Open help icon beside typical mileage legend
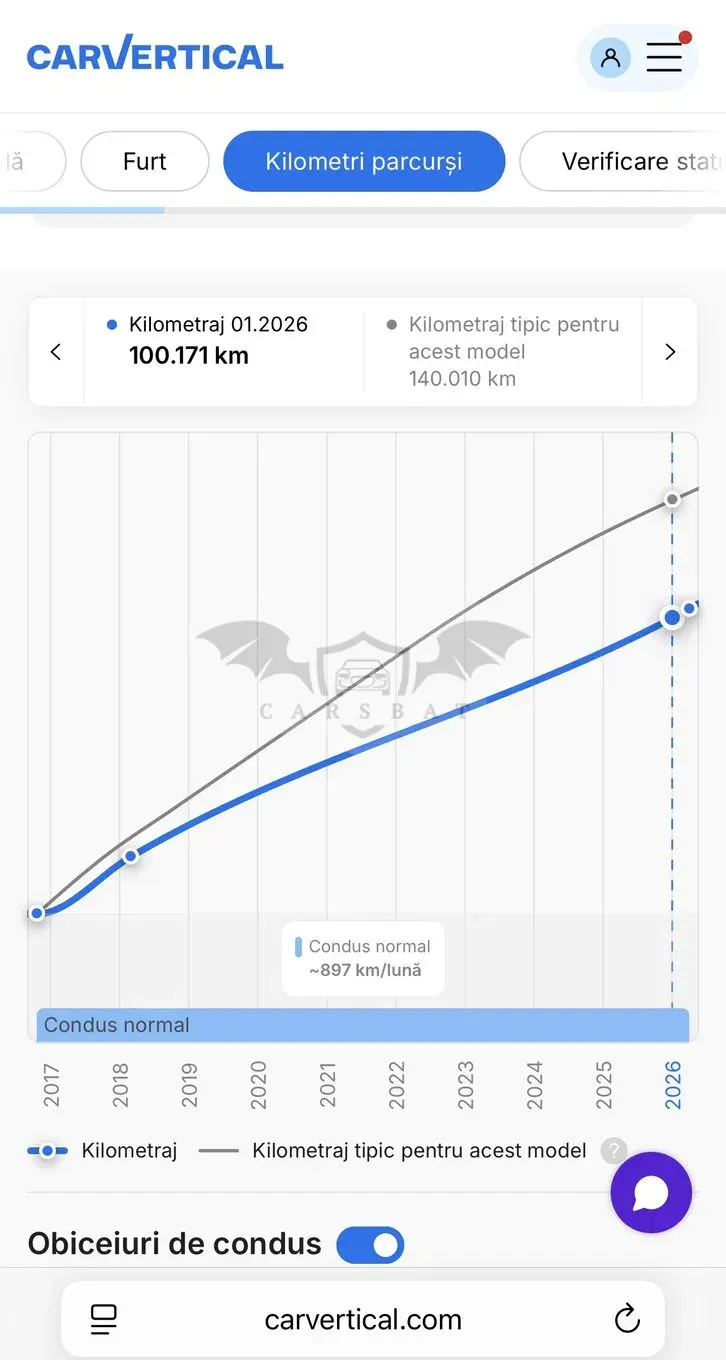 tap(613, 1151)
